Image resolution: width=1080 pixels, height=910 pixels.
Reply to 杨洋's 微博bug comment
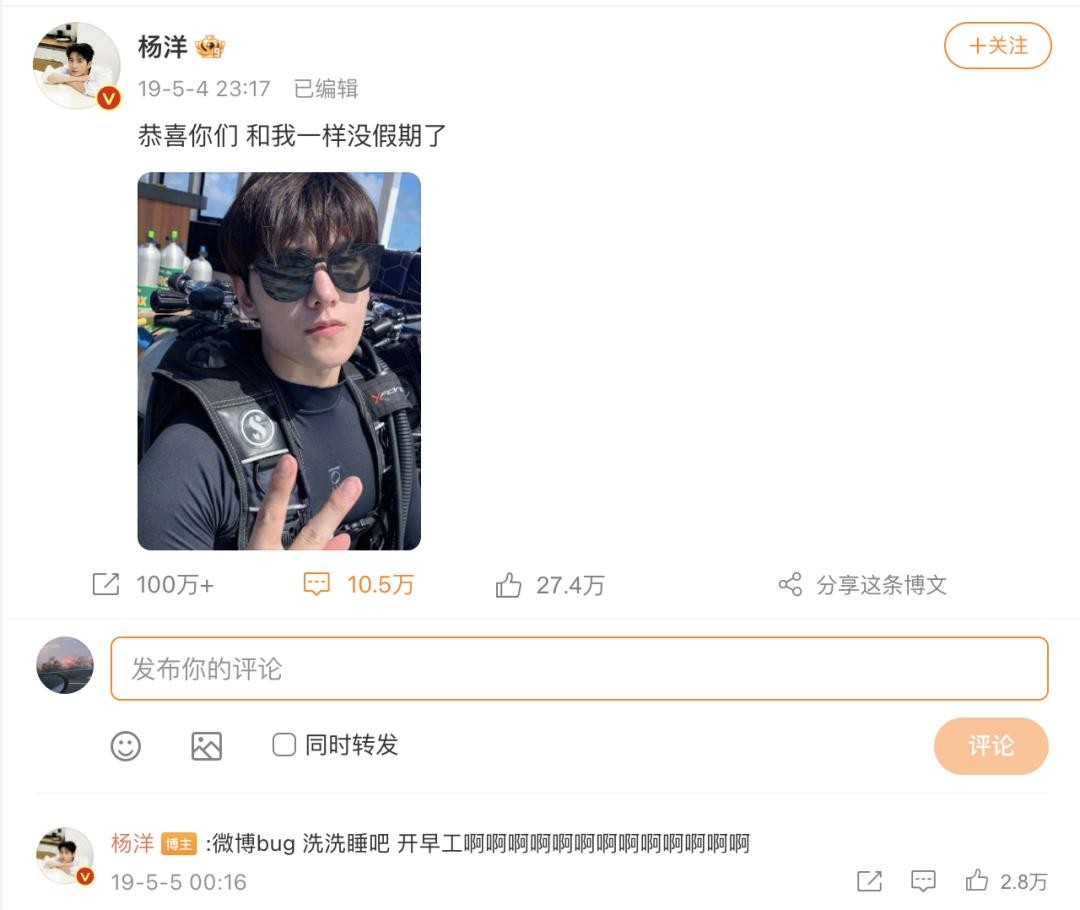[x=923, y=881]
